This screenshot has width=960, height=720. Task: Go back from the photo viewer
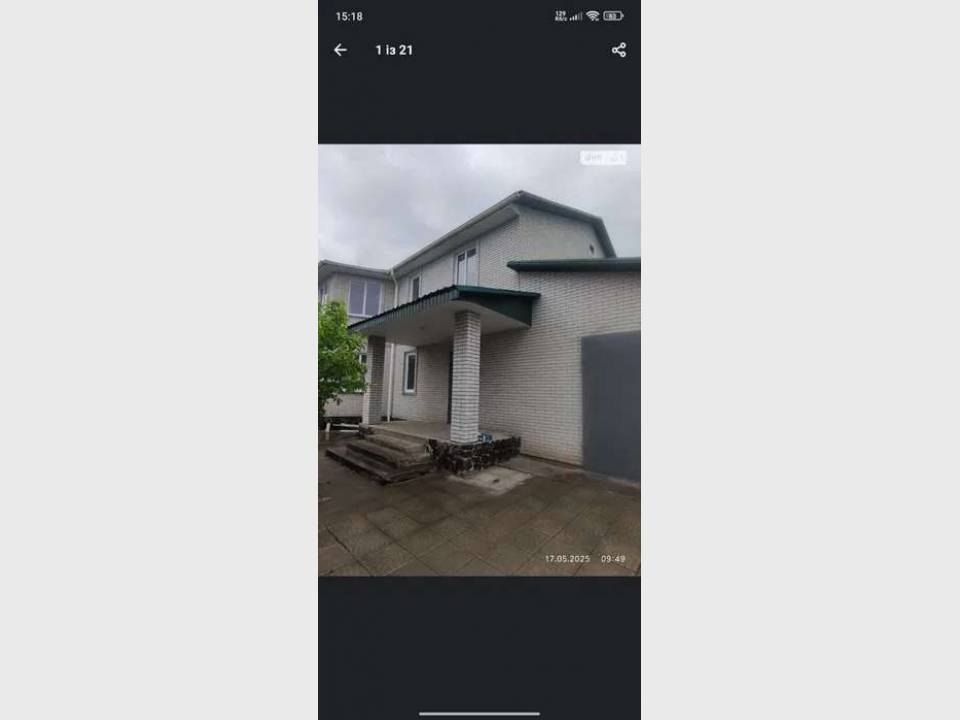coord(340,50)
